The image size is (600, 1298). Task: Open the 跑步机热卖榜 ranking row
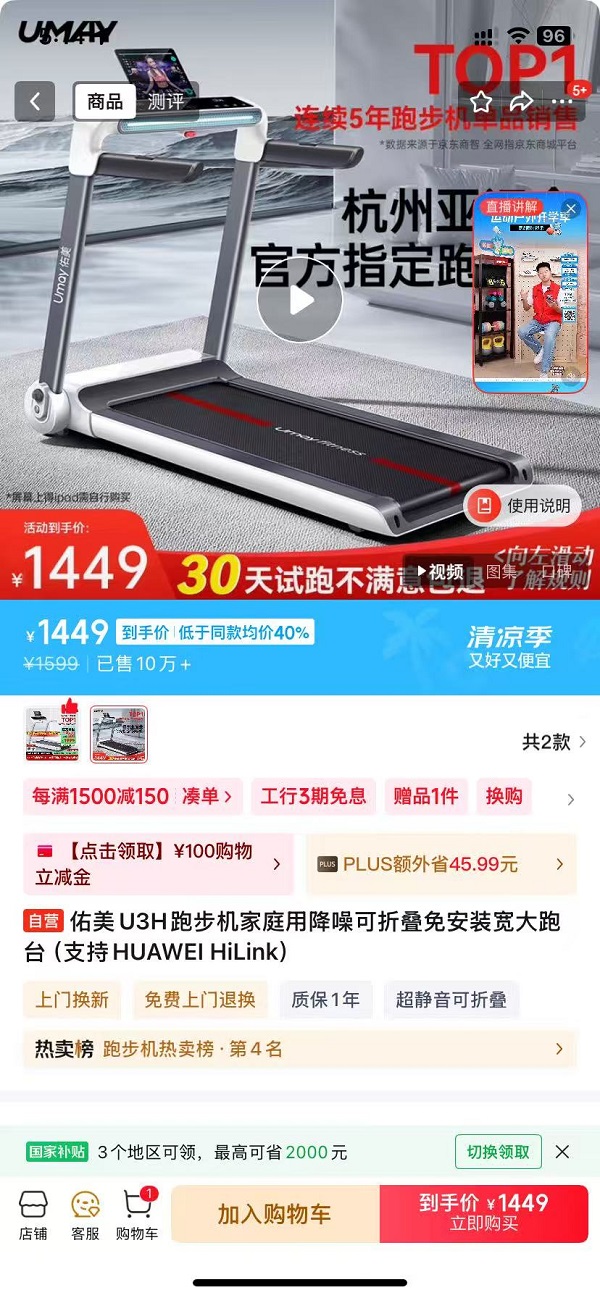pyautogui.click(x=299, y=1049)
